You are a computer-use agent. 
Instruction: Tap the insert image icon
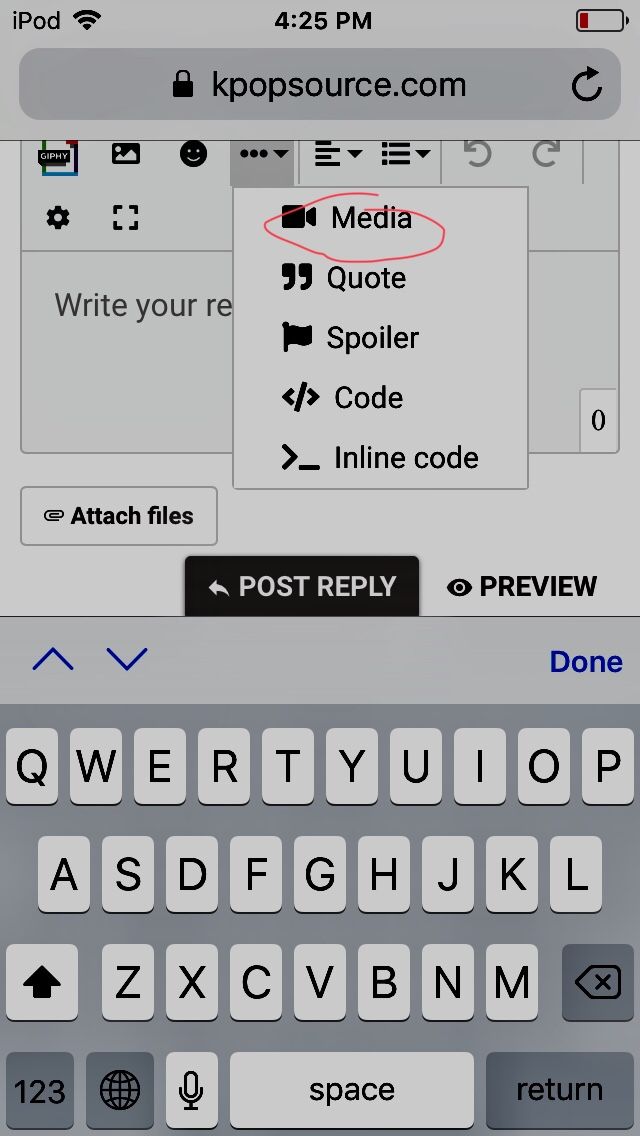click(125, 154)
